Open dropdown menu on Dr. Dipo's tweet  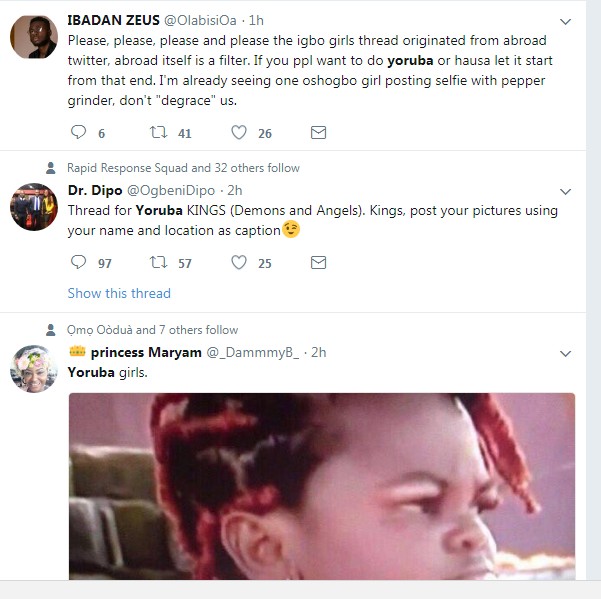click(565, 191)
